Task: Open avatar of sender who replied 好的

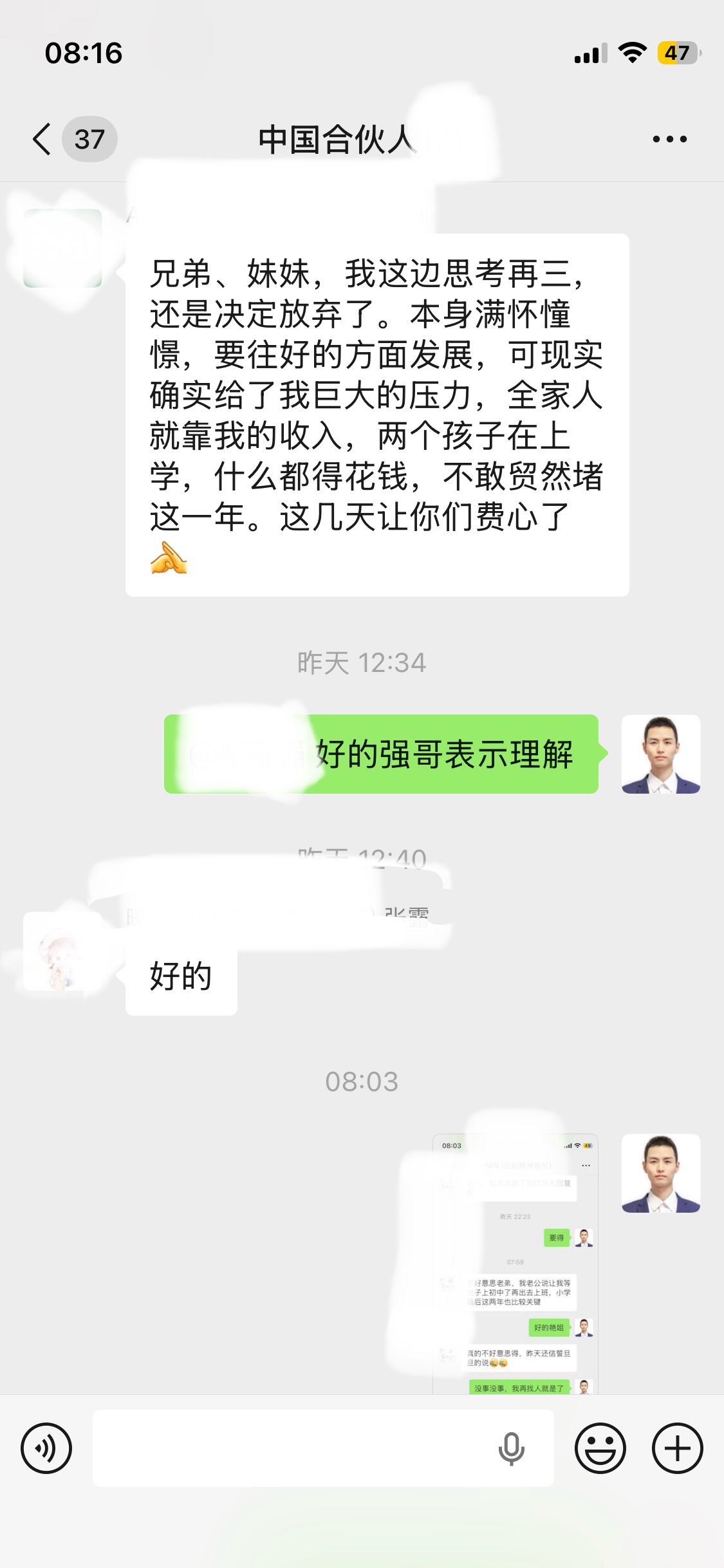Action: pos(62,951)
